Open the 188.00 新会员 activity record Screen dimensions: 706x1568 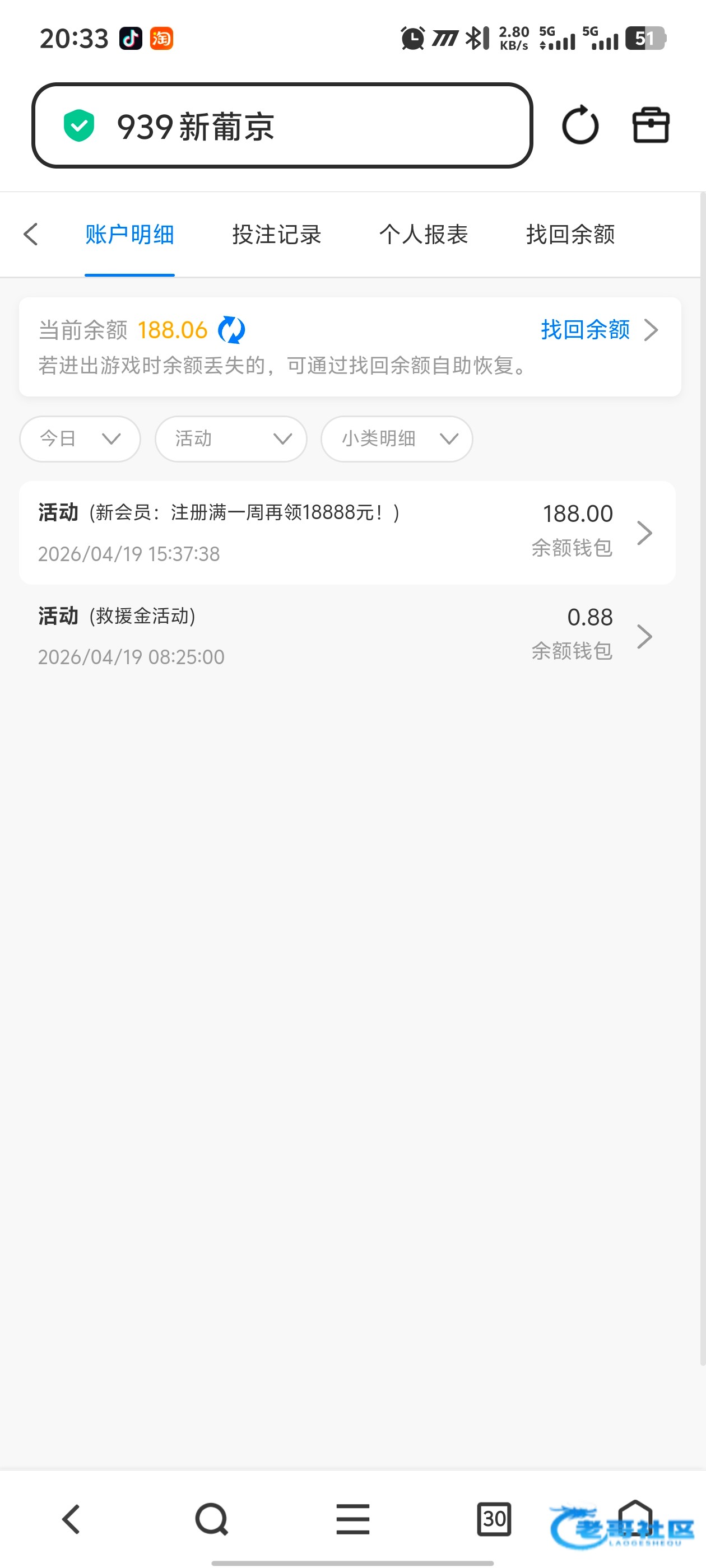[347, 533]
